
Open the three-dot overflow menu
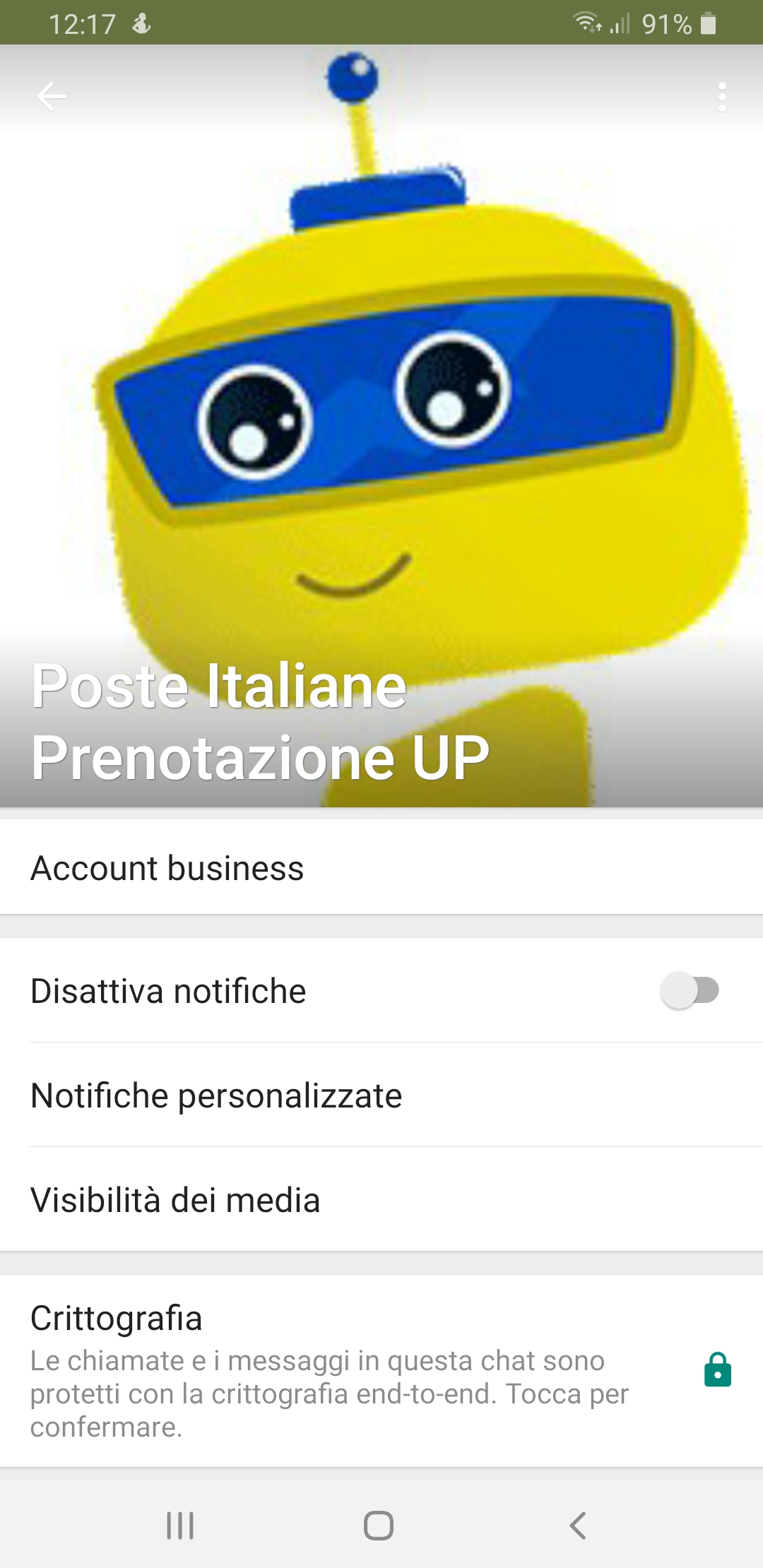(721, 97)
